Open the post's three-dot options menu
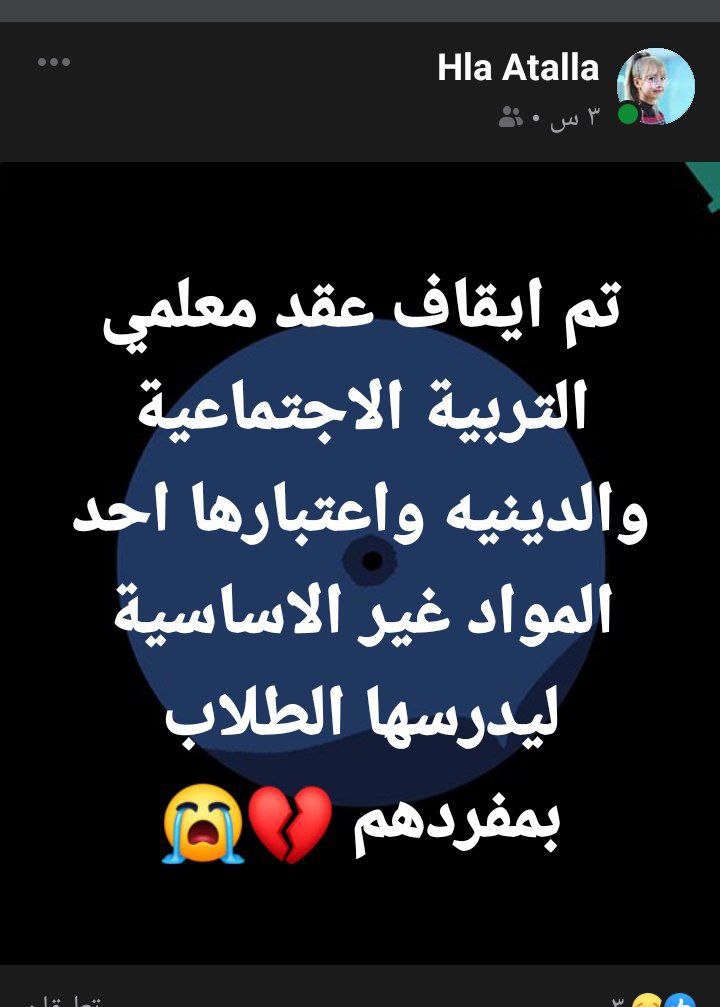Viewport: 720px width, 1007px height. [x=54, y=62]
